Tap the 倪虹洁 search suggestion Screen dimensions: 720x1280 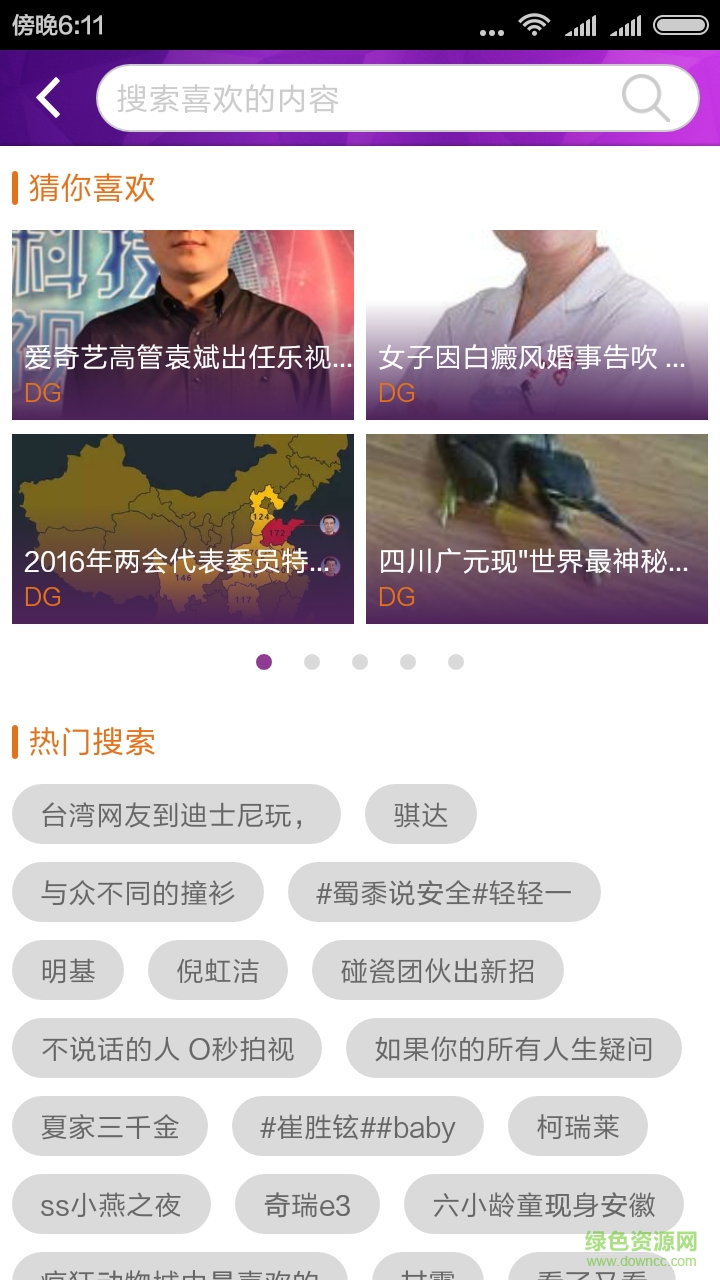[218, 969]
